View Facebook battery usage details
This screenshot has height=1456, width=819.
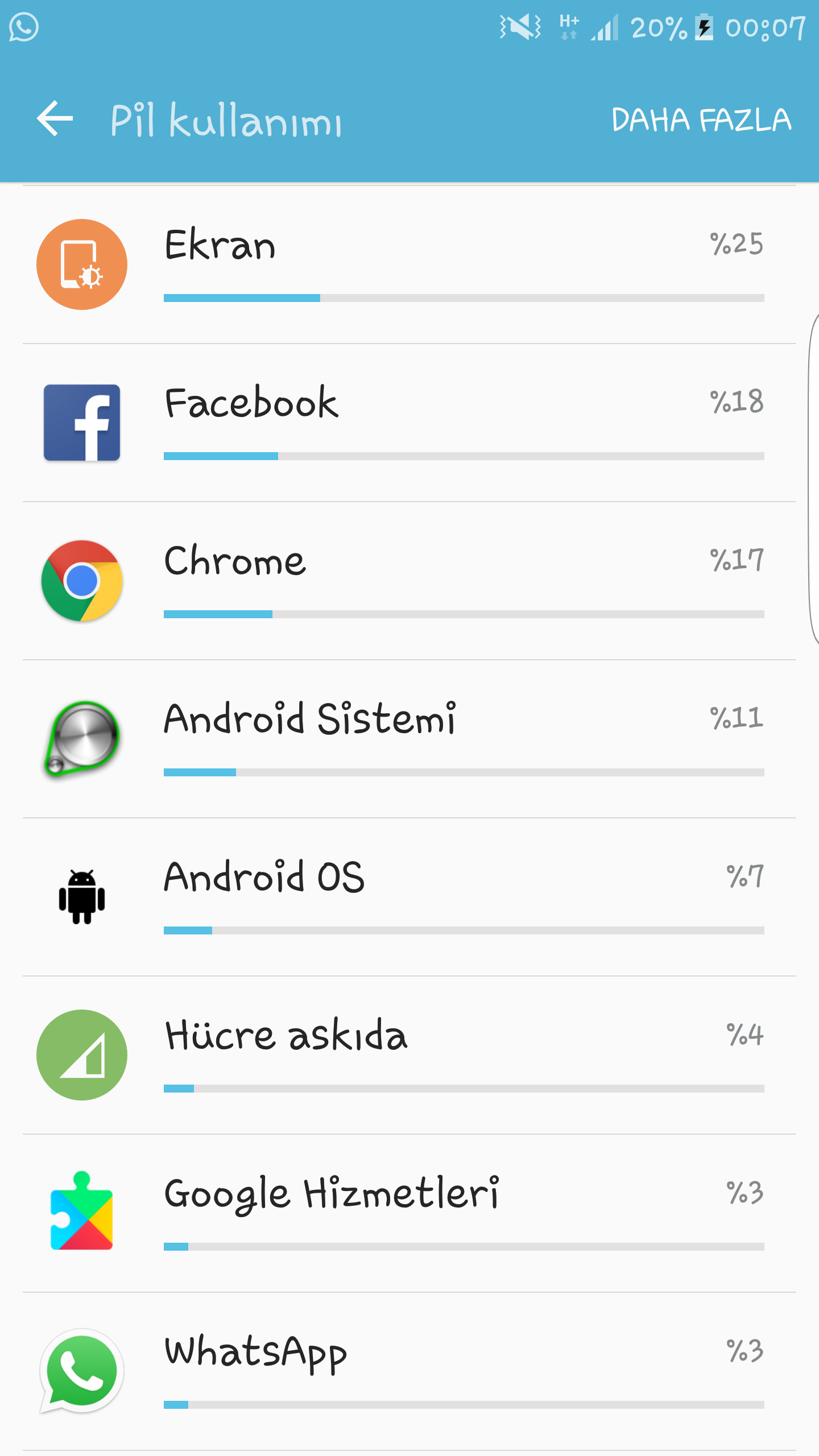pos(409,423)
